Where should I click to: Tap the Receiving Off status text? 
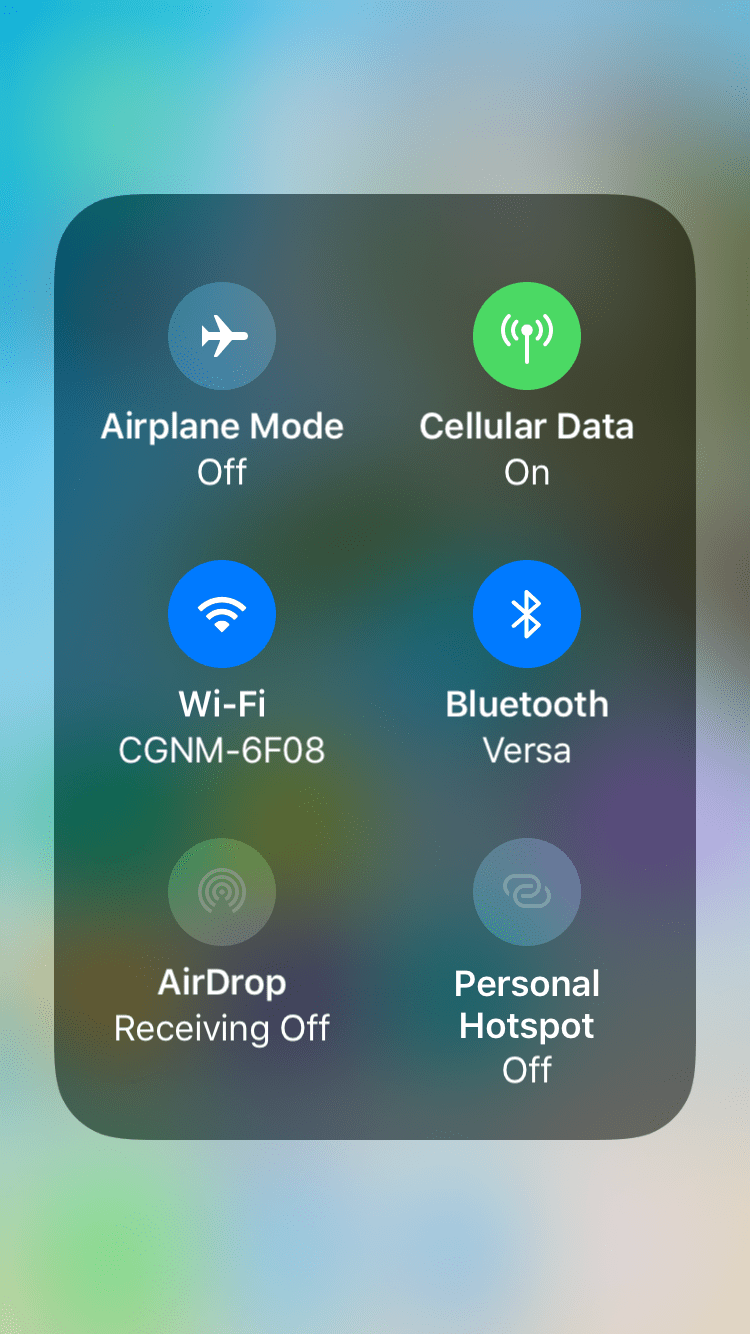coord(222,1028)
